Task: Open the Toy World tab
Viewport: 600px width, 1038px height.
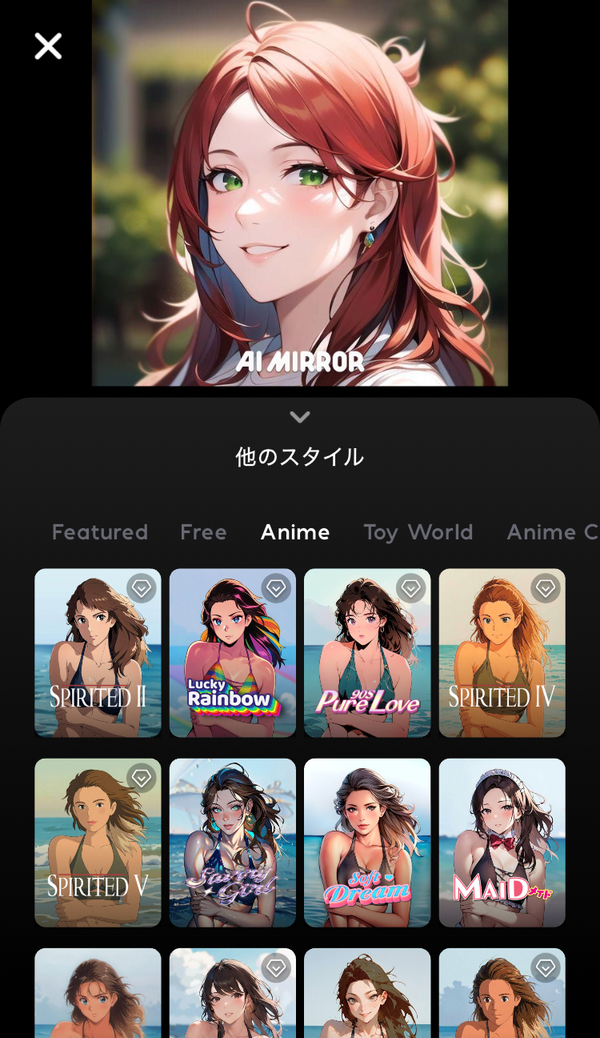Action: [419, 532]
